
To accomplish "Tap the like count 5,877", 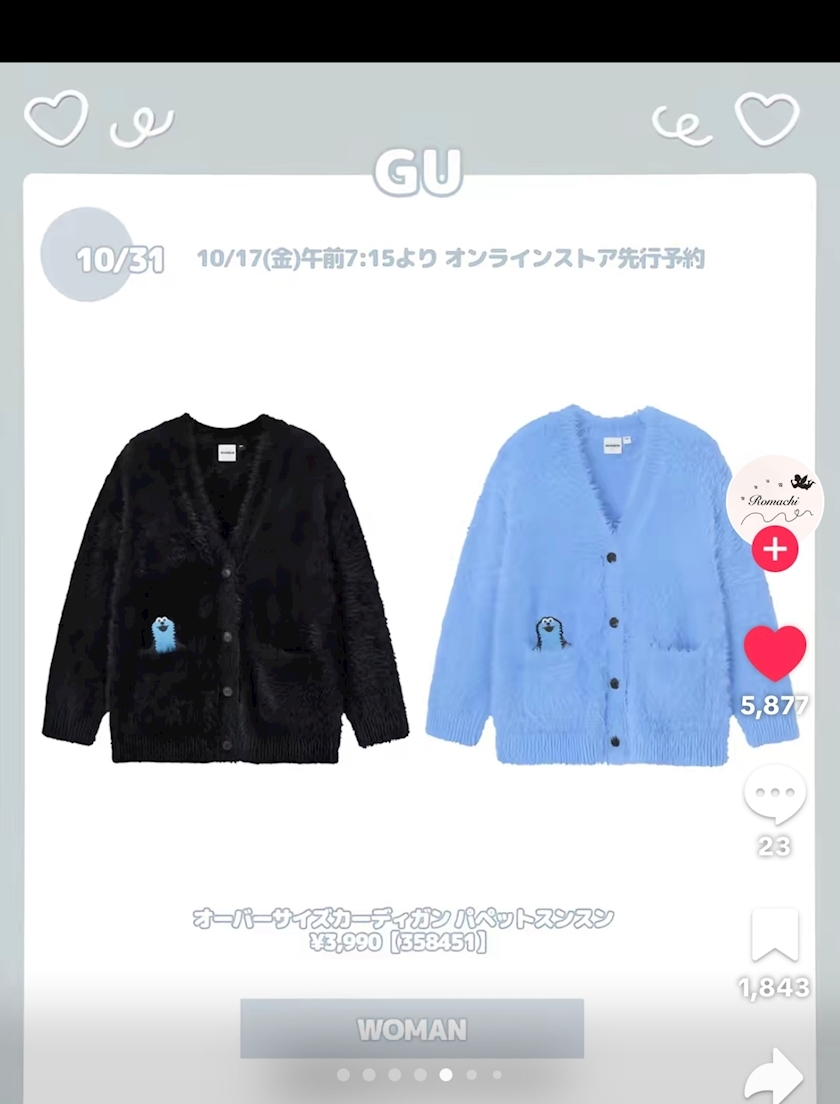I will 774,705.
